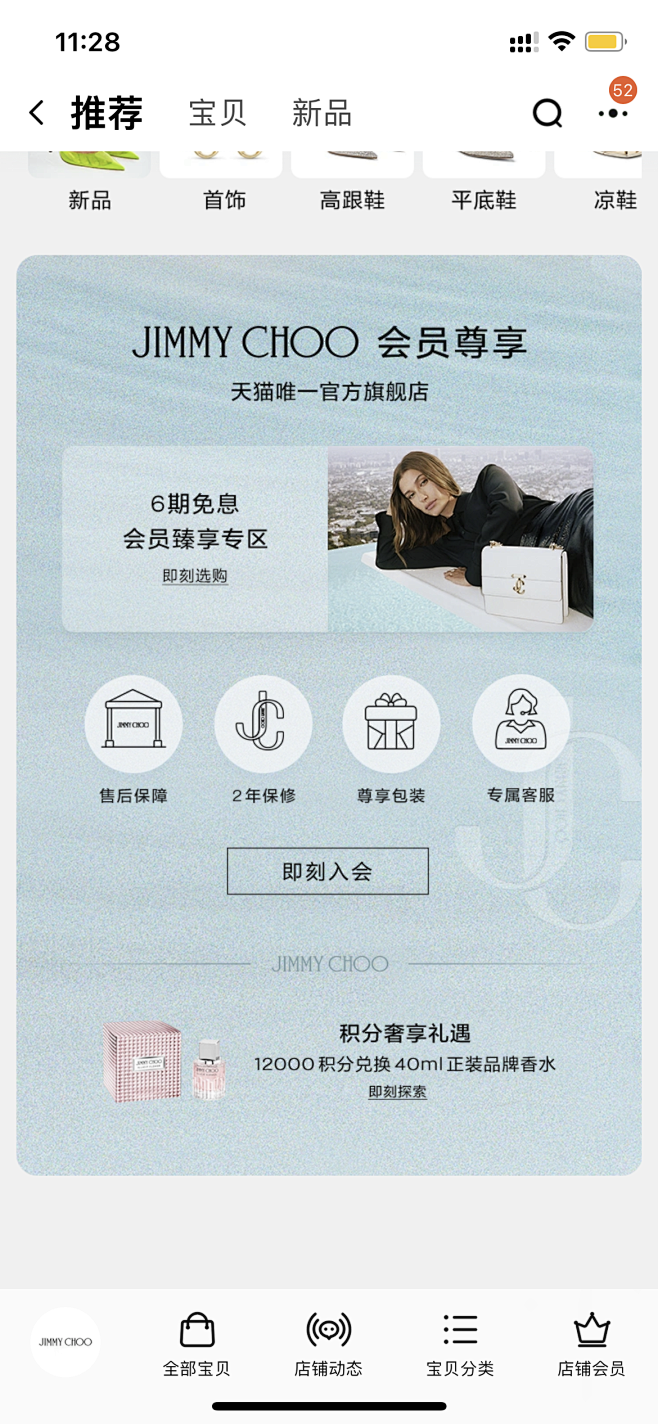Switch to the 宝贝 tab
The width and height of the screenshot is (658, 1424).
[x=217, y=113]
